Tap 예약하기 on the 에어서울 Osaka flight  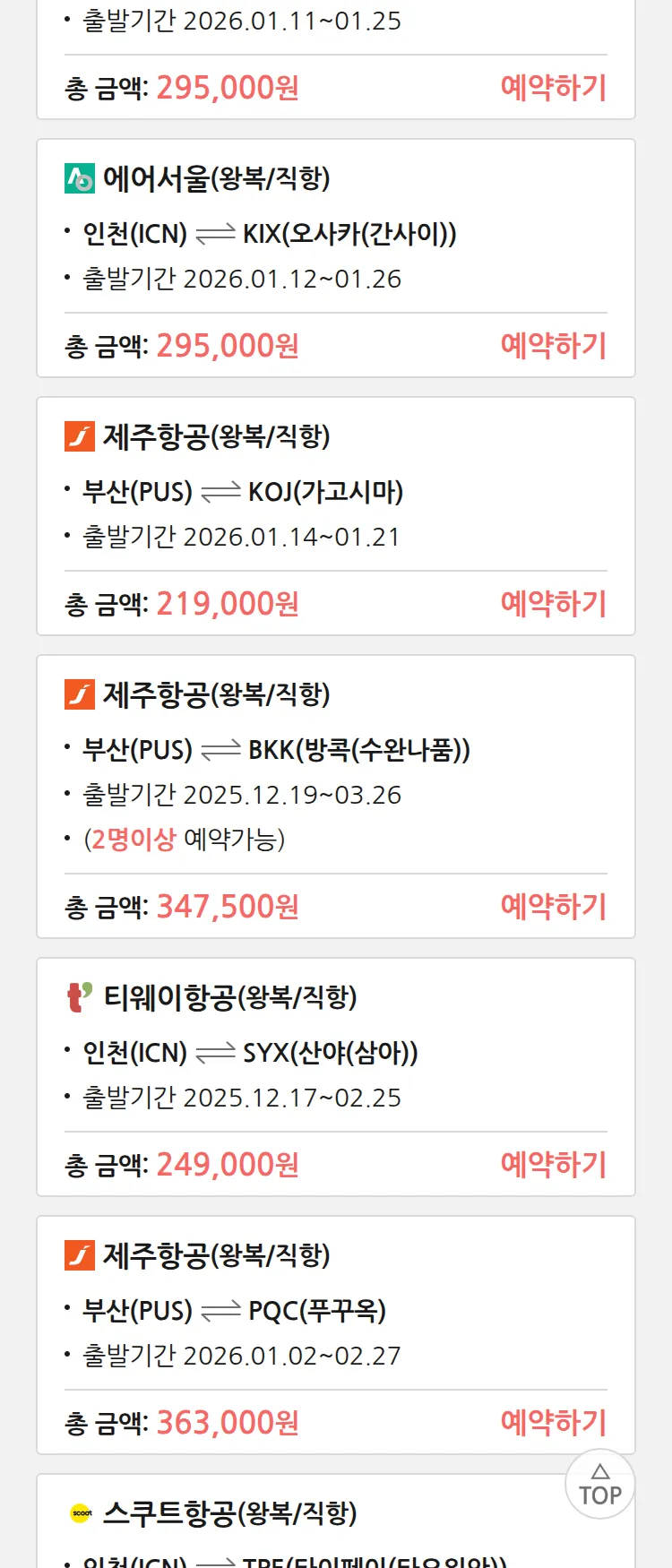pos(553,346)
